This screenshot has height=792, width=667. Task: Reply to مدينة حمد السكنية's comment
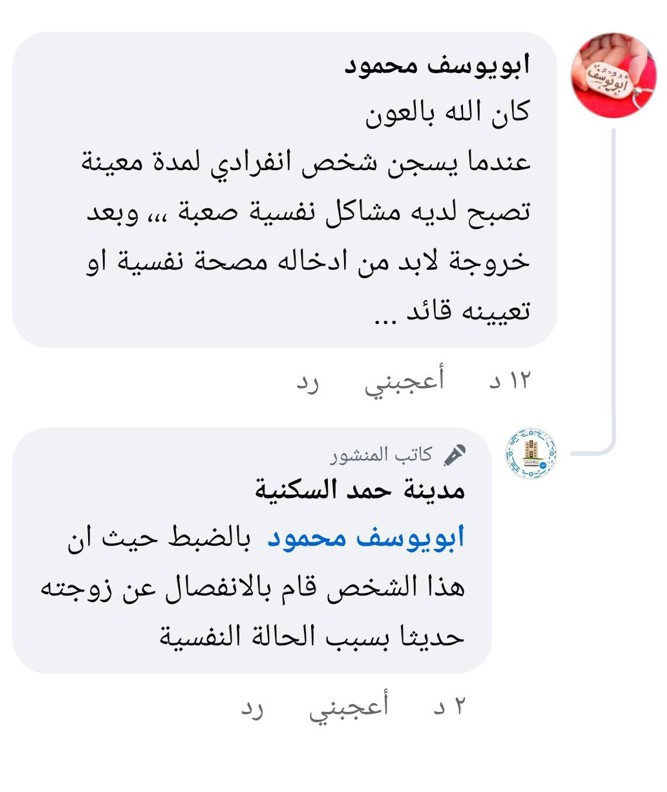(252, 707)
